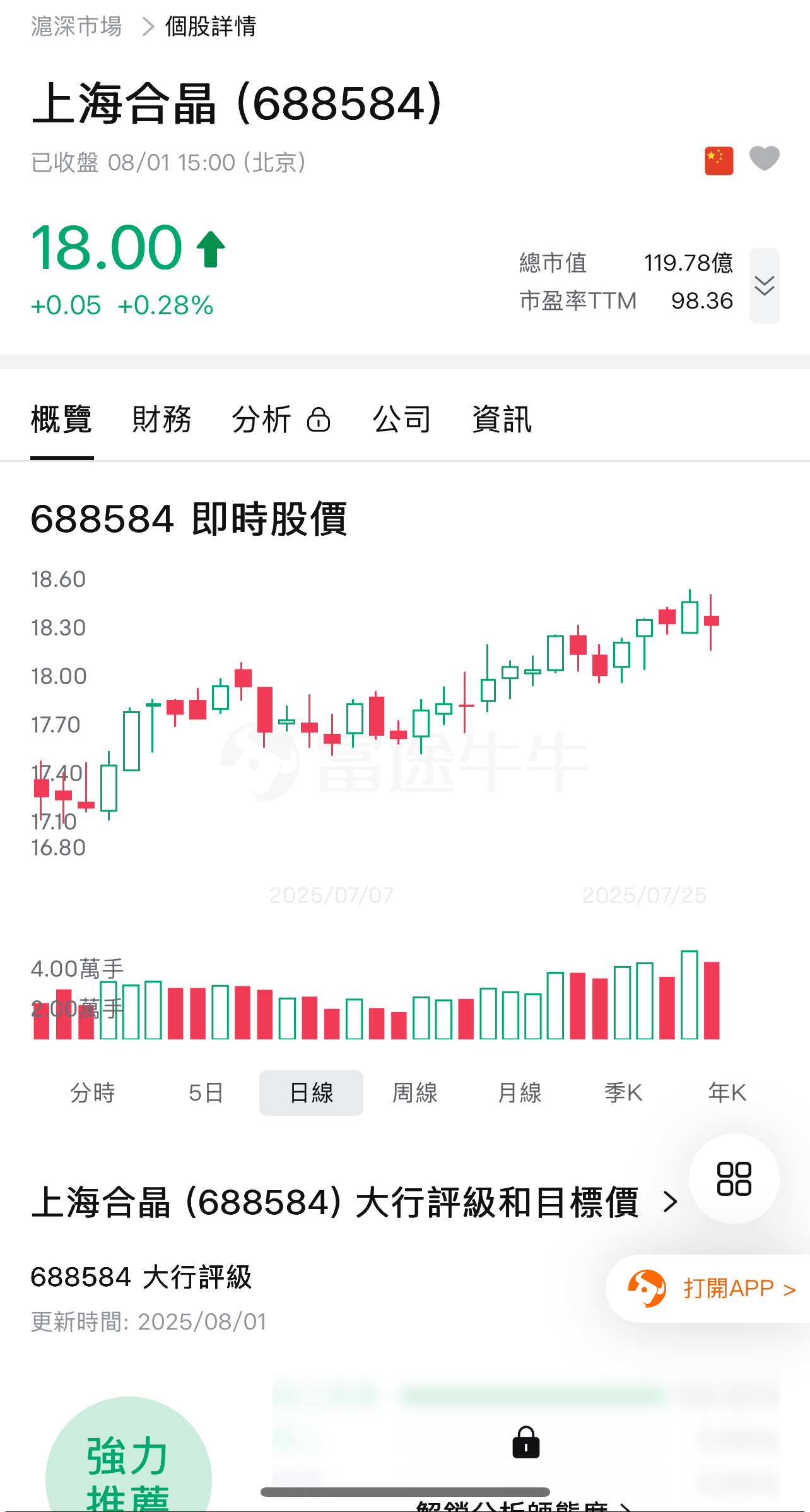
Task: Unlock the analyst rating via lock icon
Action: click(x=525, y=1442)
